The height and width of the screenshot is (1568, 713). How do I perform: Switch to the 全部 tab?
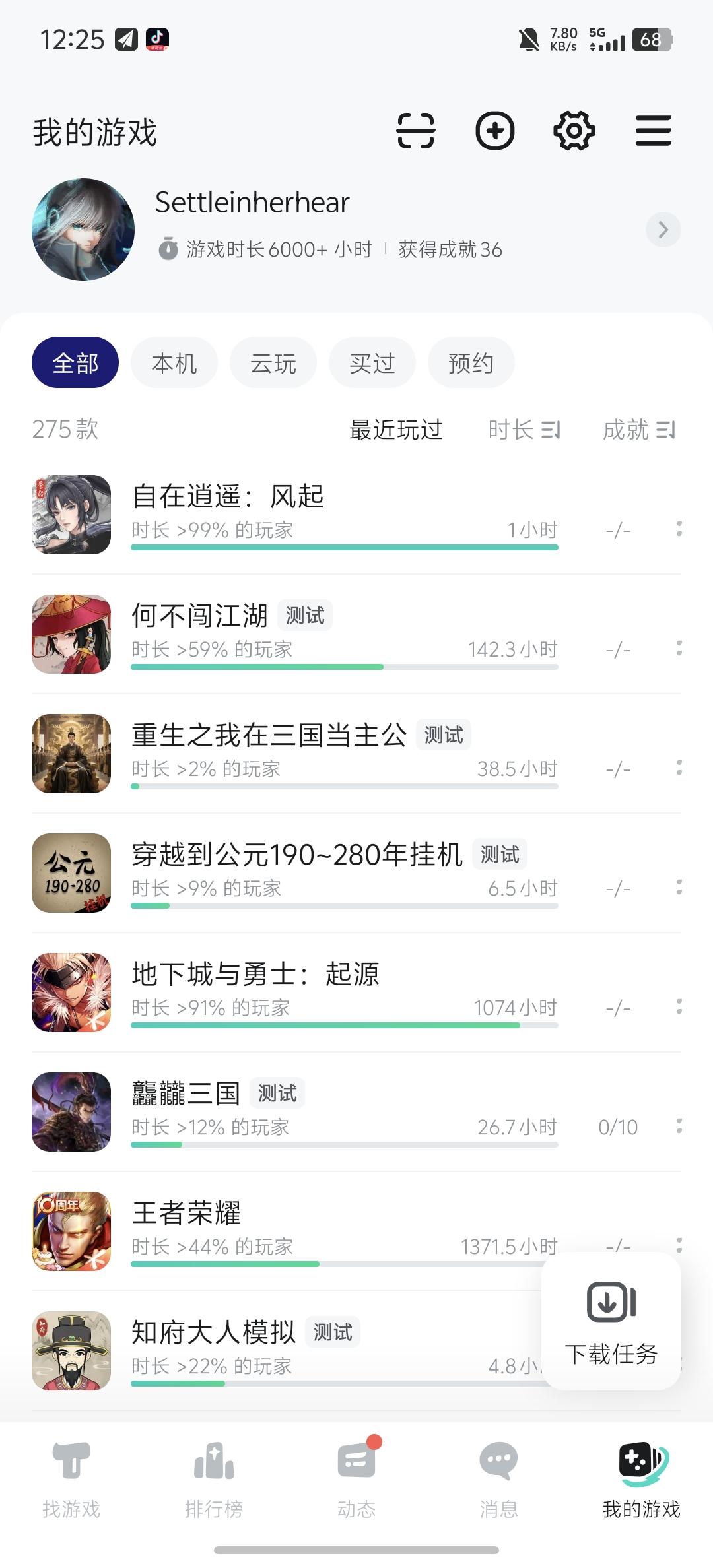(75, 362)
